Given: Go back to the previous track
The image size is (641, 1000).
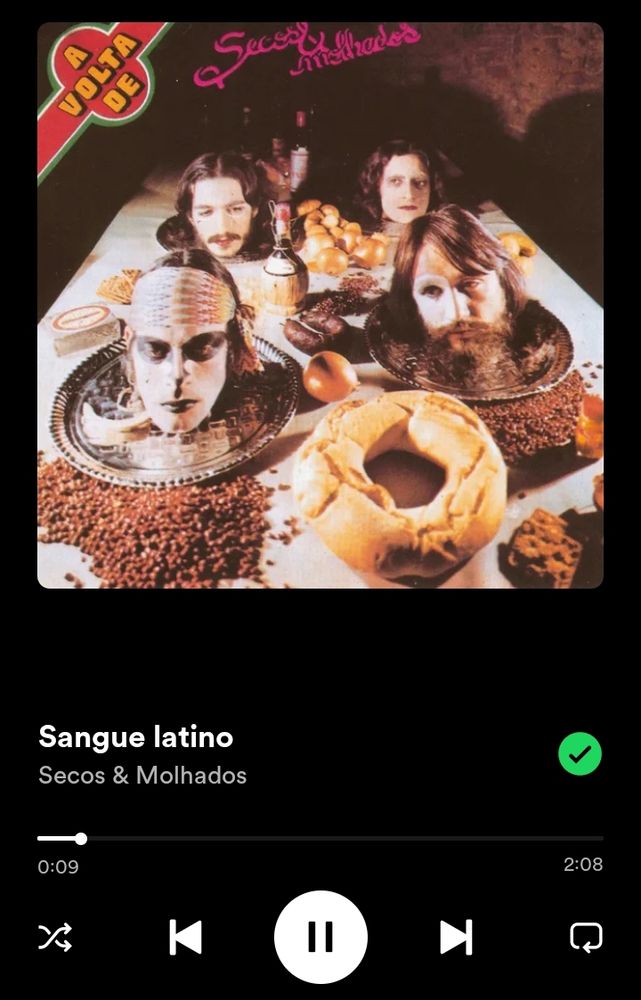Looking at the screenshot, I should 185,937.
